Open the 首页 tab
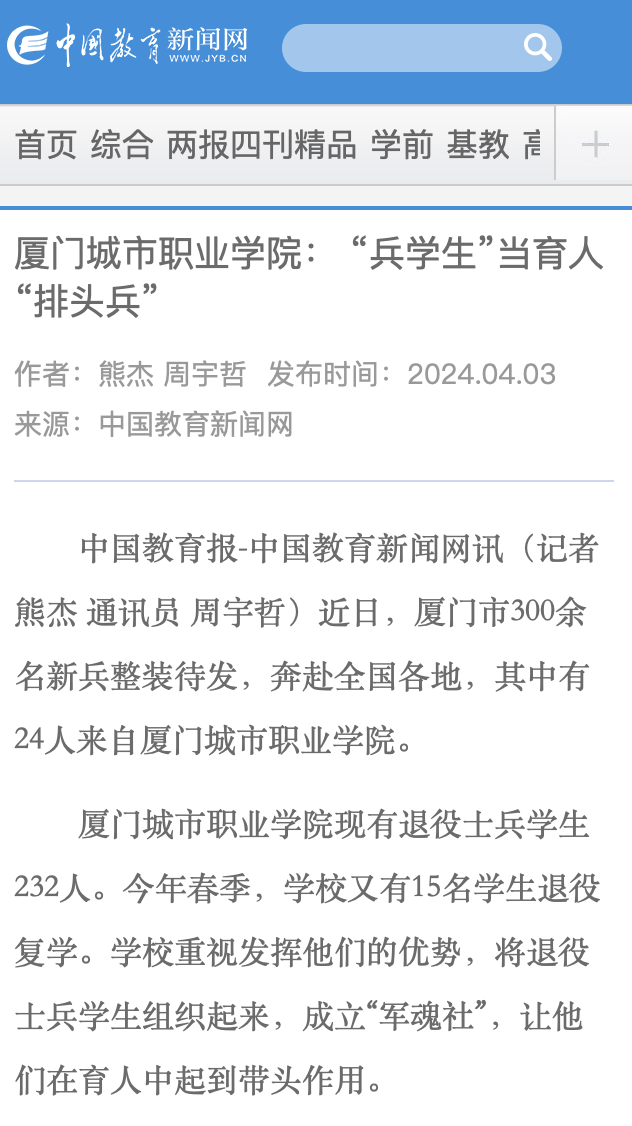This screenshot has height=1126, width=632. 45,144
